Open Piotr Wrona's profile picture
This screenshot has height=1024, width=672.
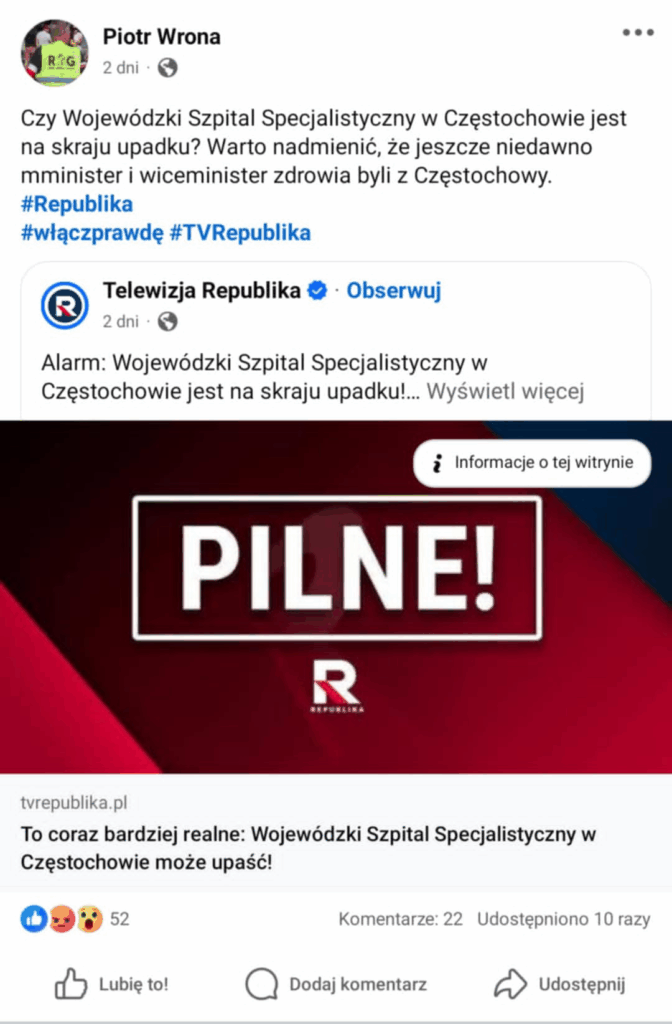coord(54,52)
